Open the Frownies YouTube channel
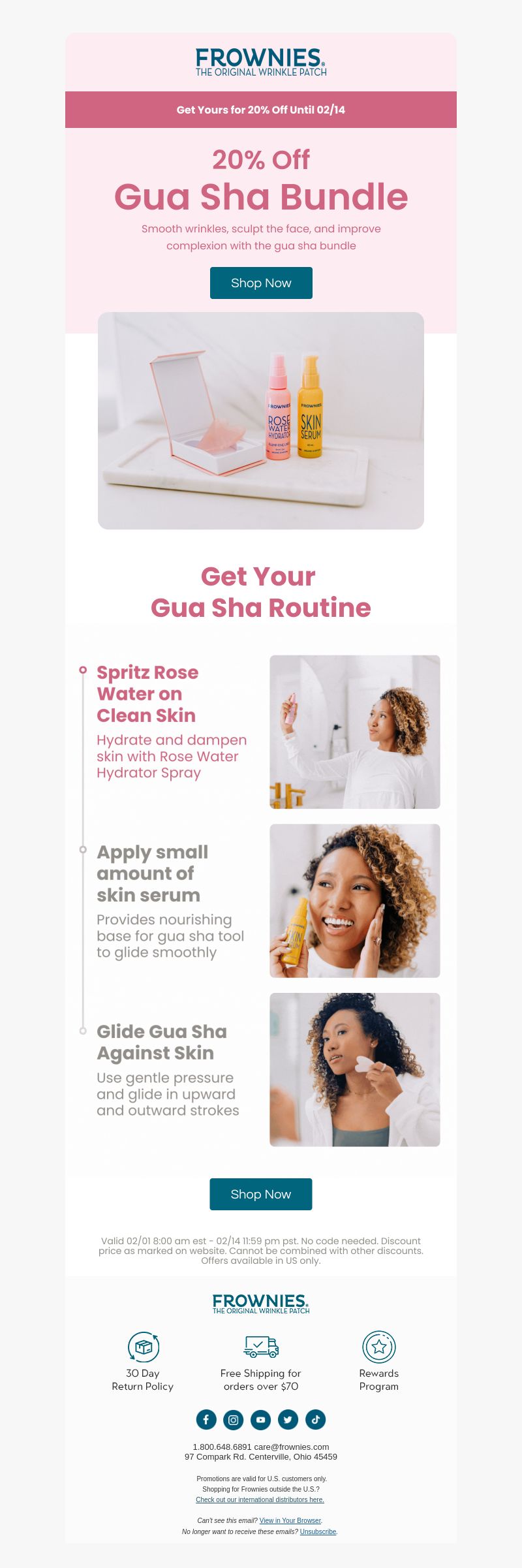This screenshot has width=522, height=1568. pyautogui.click(x=261, y=1419)
